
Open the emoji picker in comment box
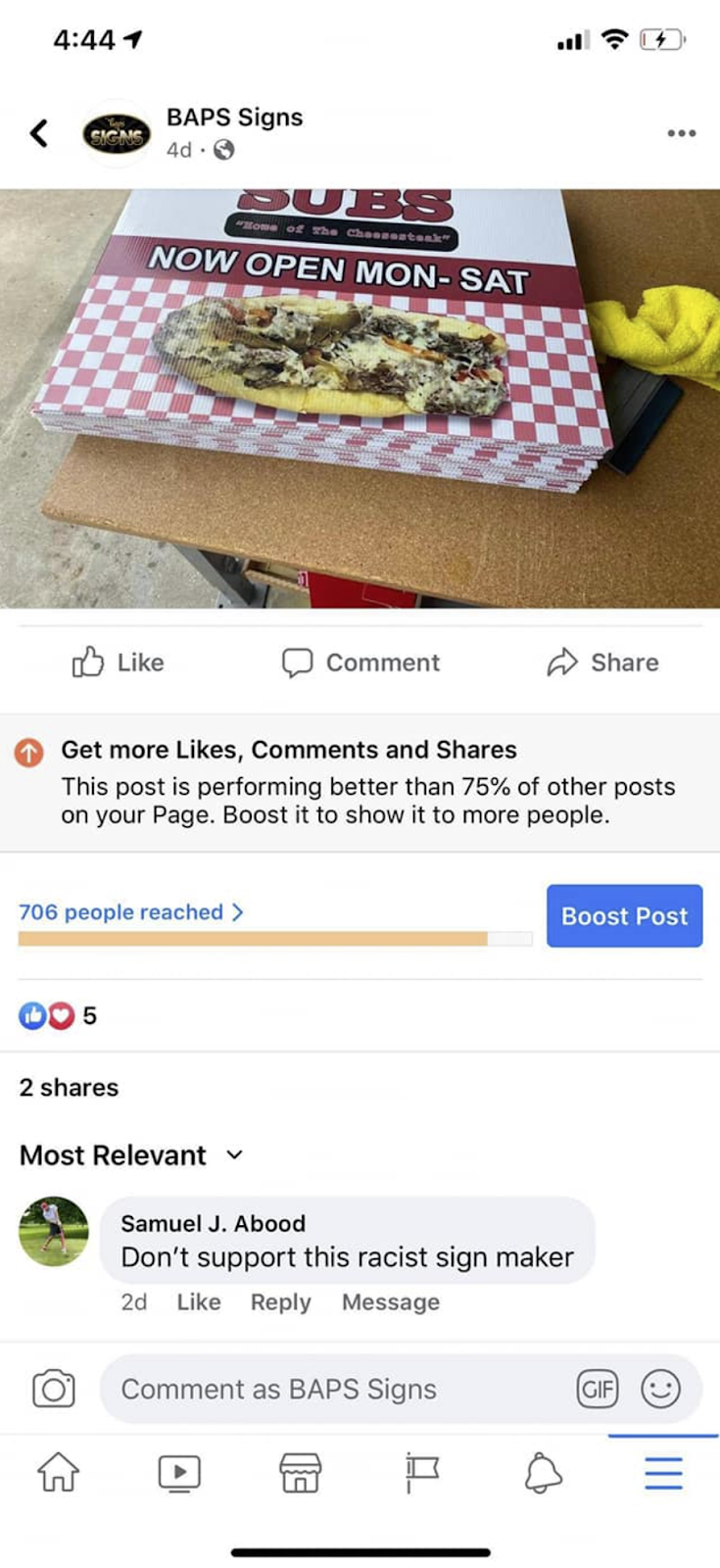pyautogui.click(x=660, y=1389)
